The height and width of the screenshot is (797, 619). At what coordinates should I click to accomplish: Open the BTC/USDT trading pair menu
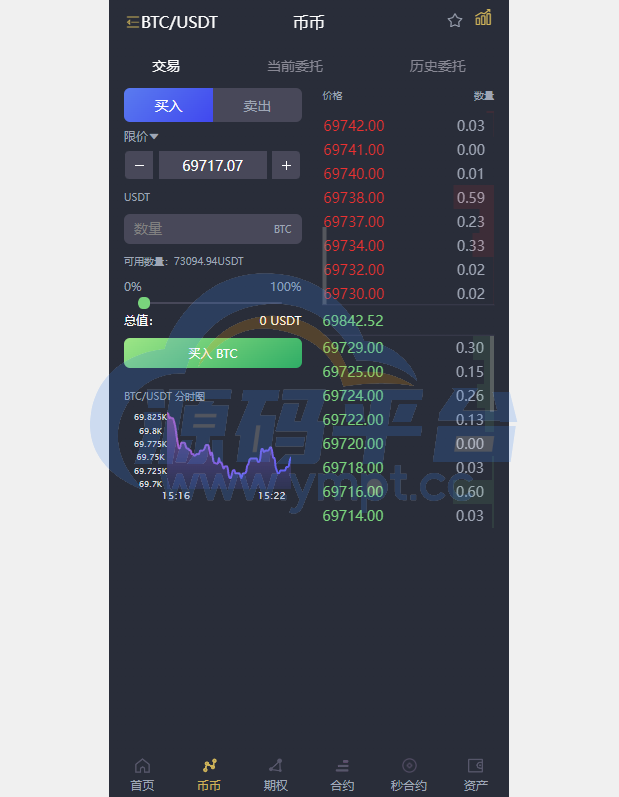171,22
